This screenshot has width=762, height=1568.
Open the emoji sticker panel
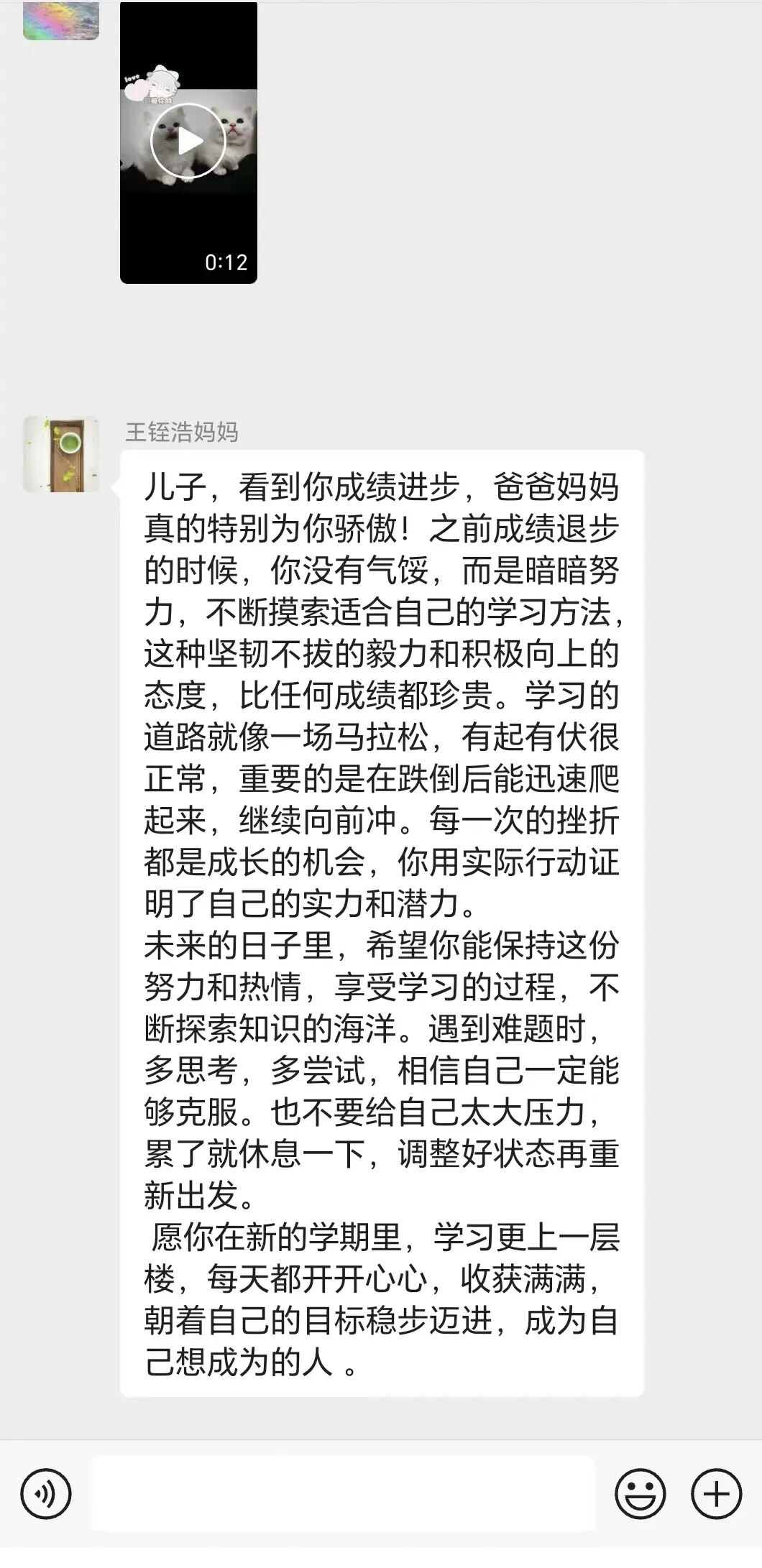(639, 1494)
